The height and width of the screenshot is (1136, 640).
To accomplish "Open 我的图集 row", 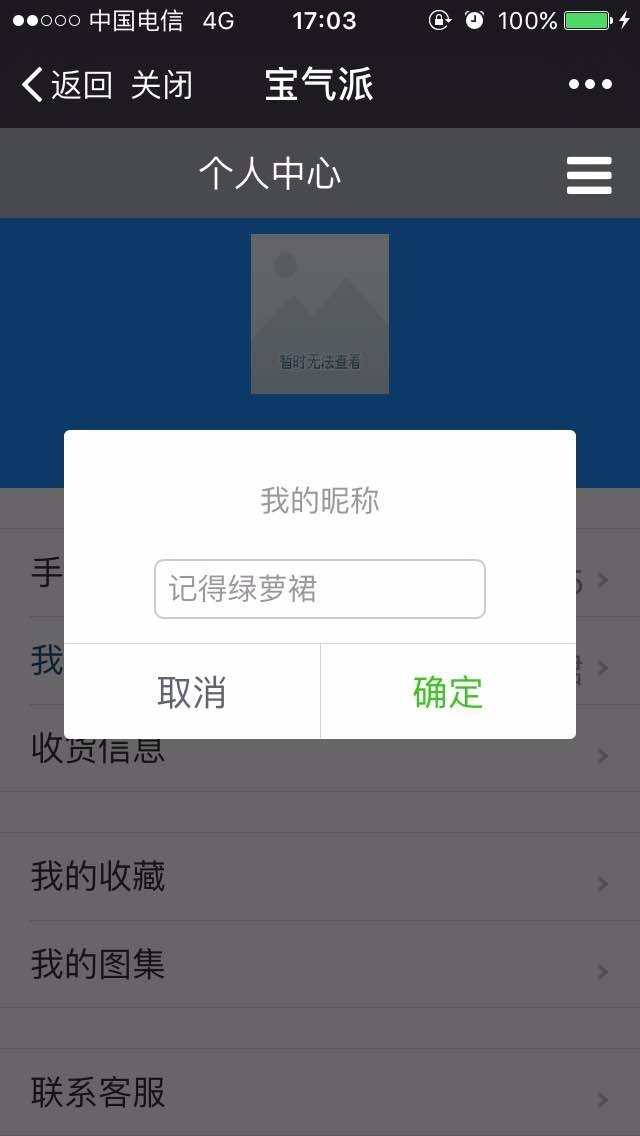I will coord(320,965).
